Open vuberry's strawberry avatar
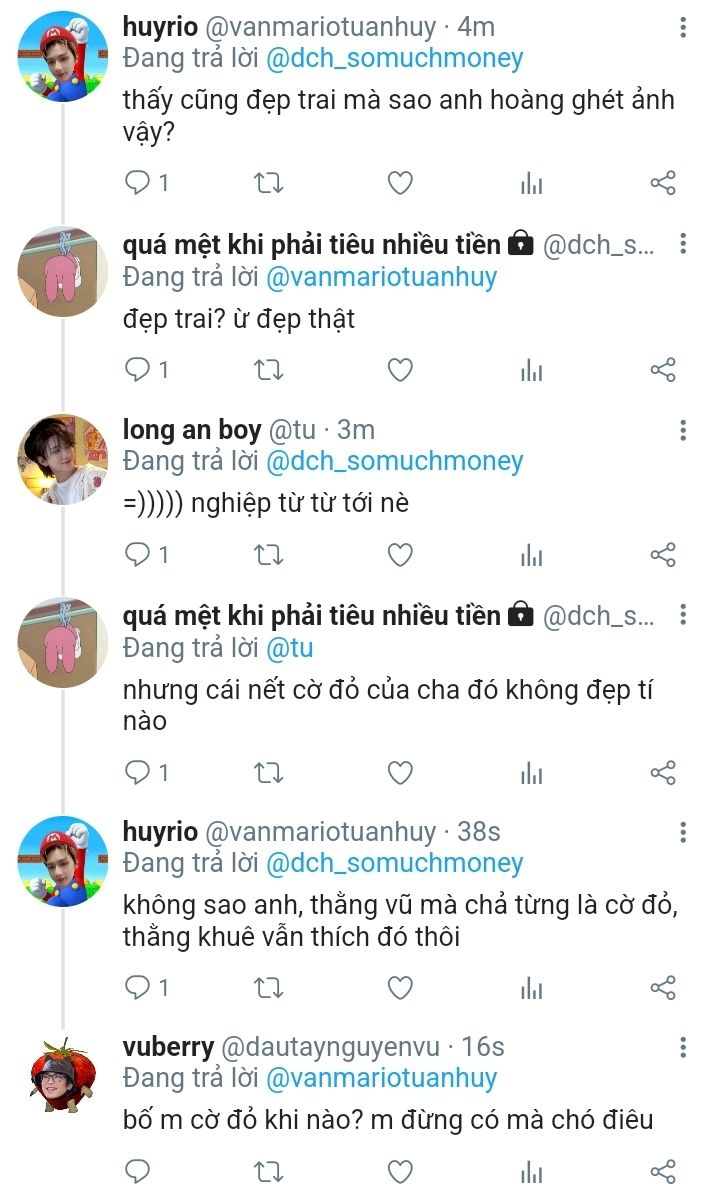 point(63,1075)
